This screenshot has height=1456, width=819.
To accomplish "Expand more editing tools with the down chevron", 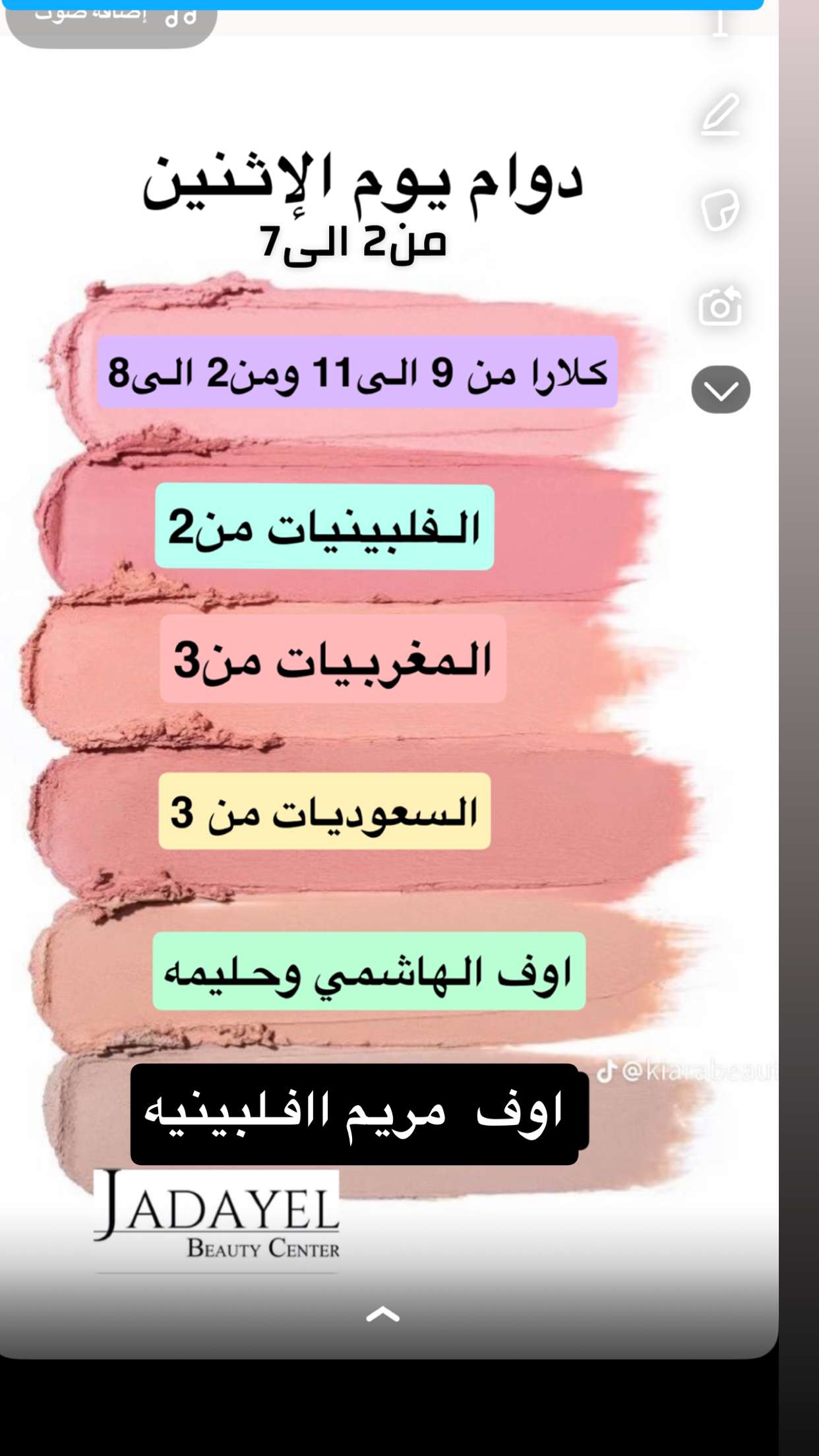I will tap(721, 390).
